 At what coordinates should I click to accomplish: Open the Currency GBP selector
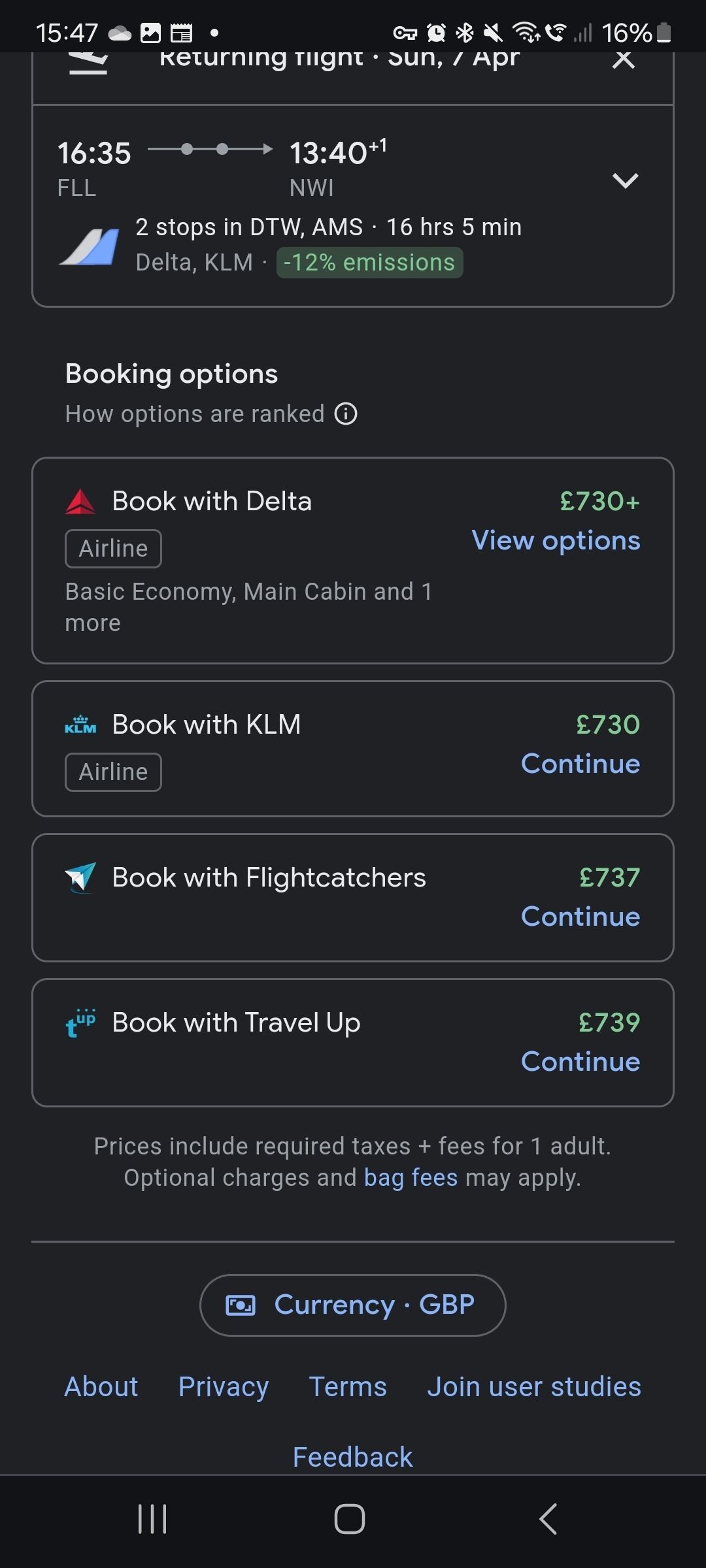[x=352, y=1304]
